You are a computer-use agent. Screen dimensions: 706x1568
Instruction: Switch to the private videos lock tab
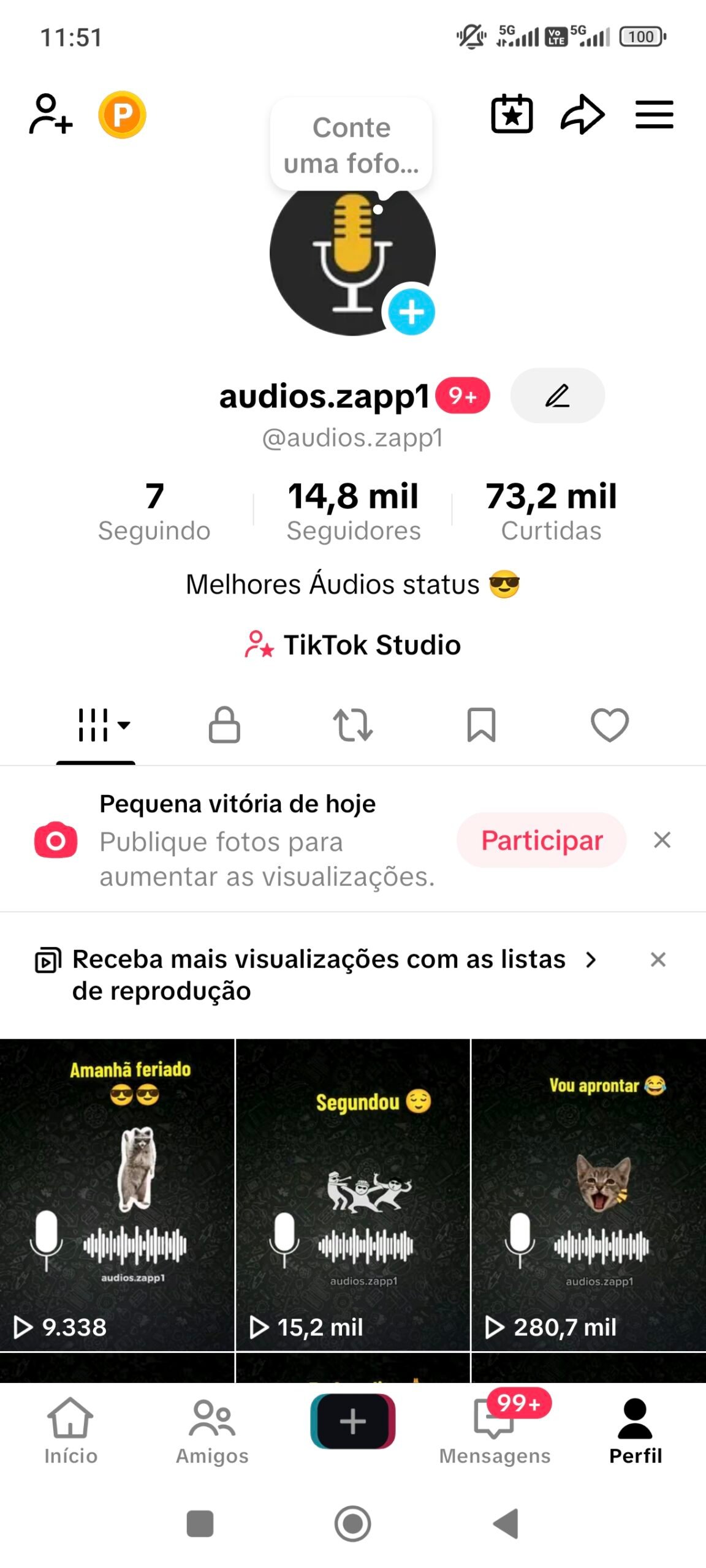tap(224, 725)
